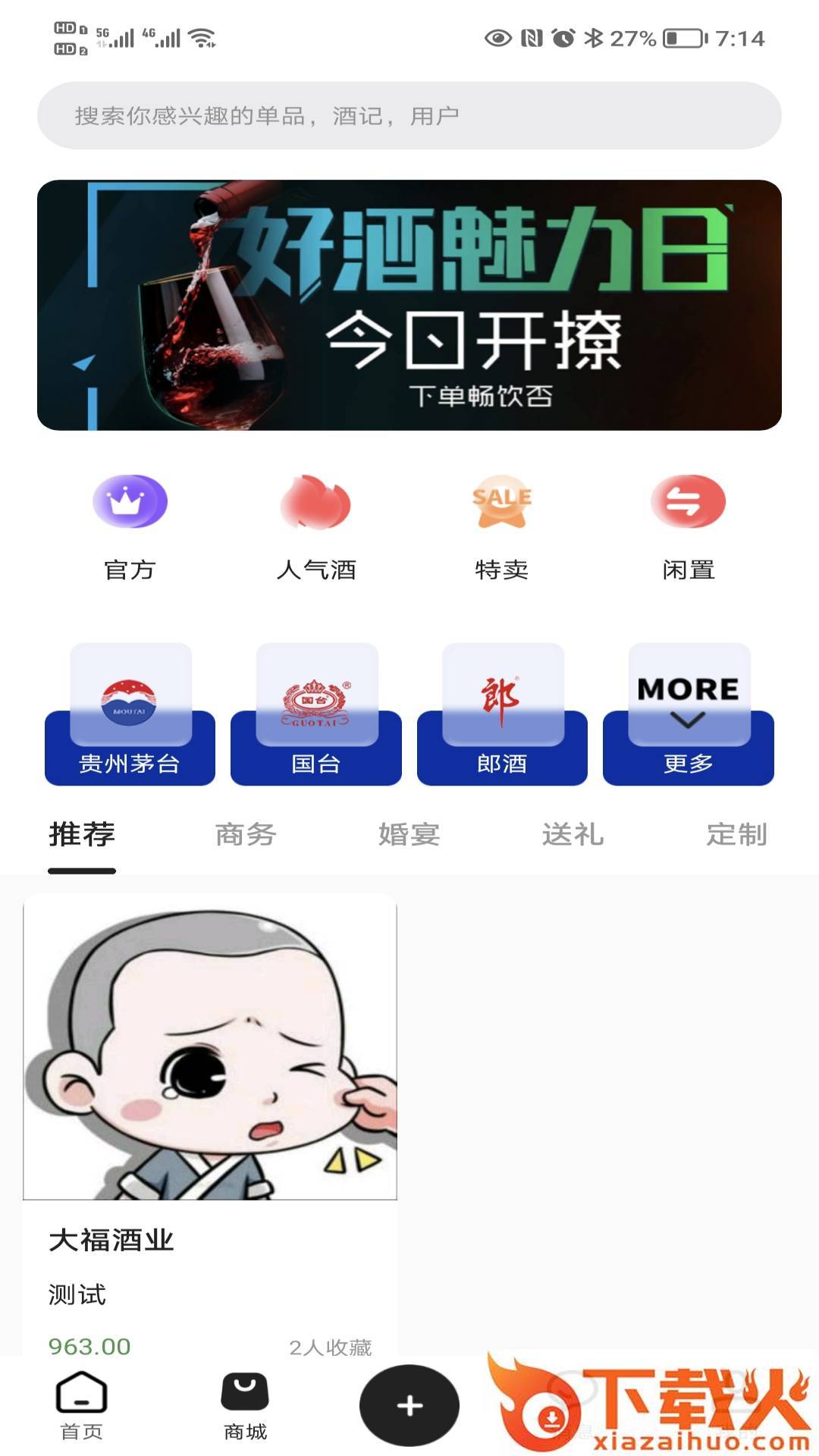Switch to the 商城 mall tab

tap(245, 1407)
